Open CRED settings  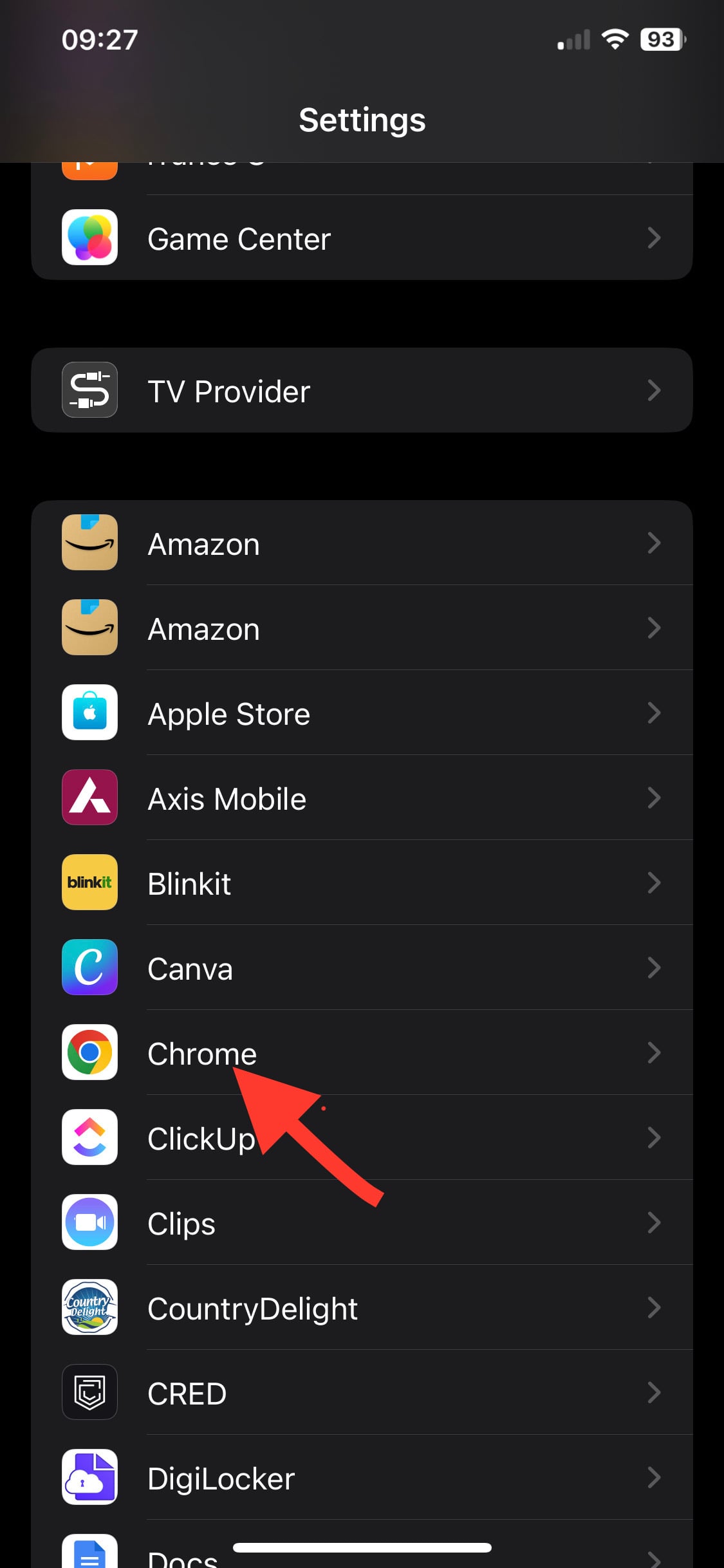pyautogui.click(x=362, y=1393)
